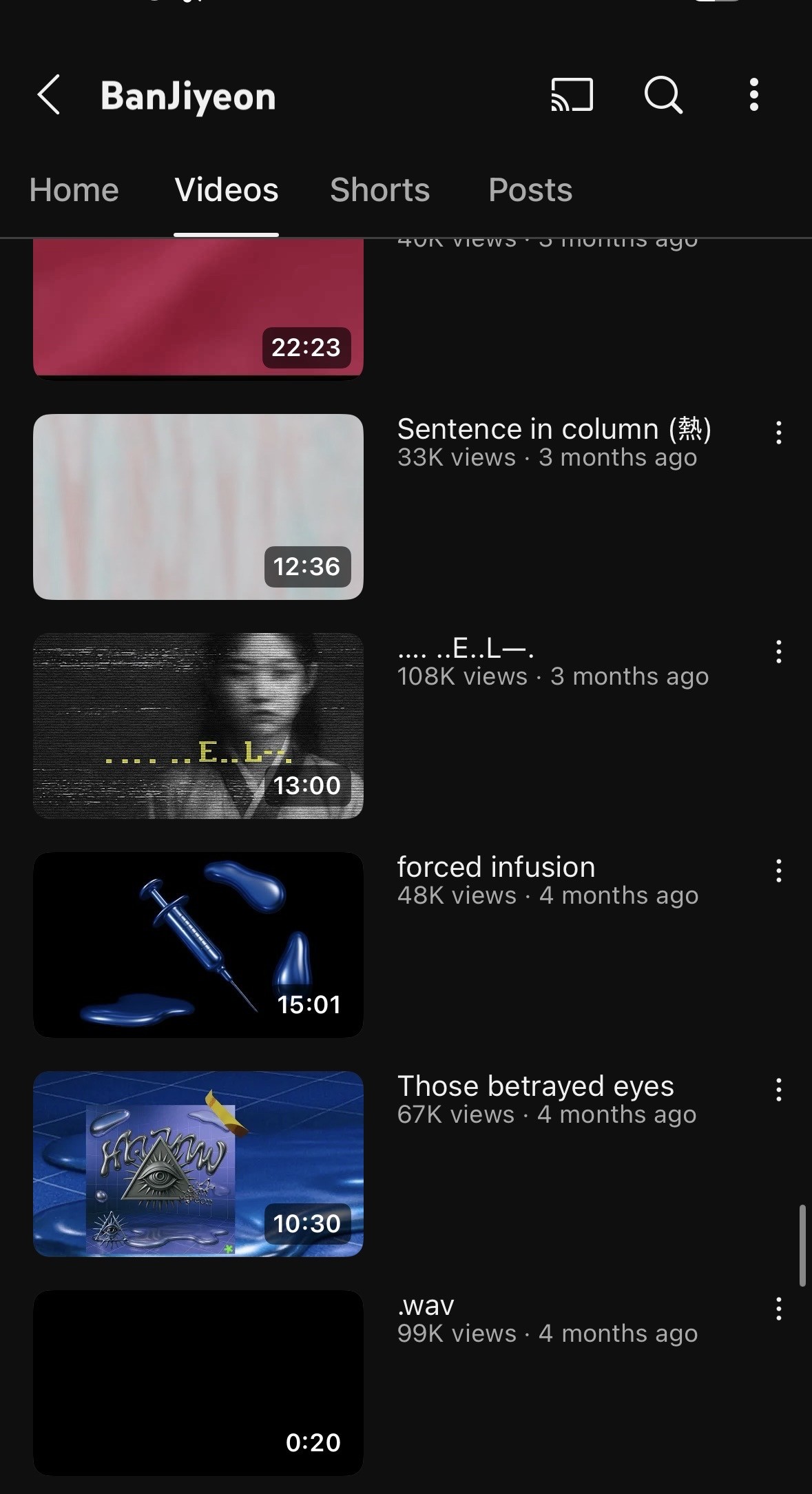This screenshot has height=1494, width=812.
Task: Open options for the 108K views video
Action: 778,652
